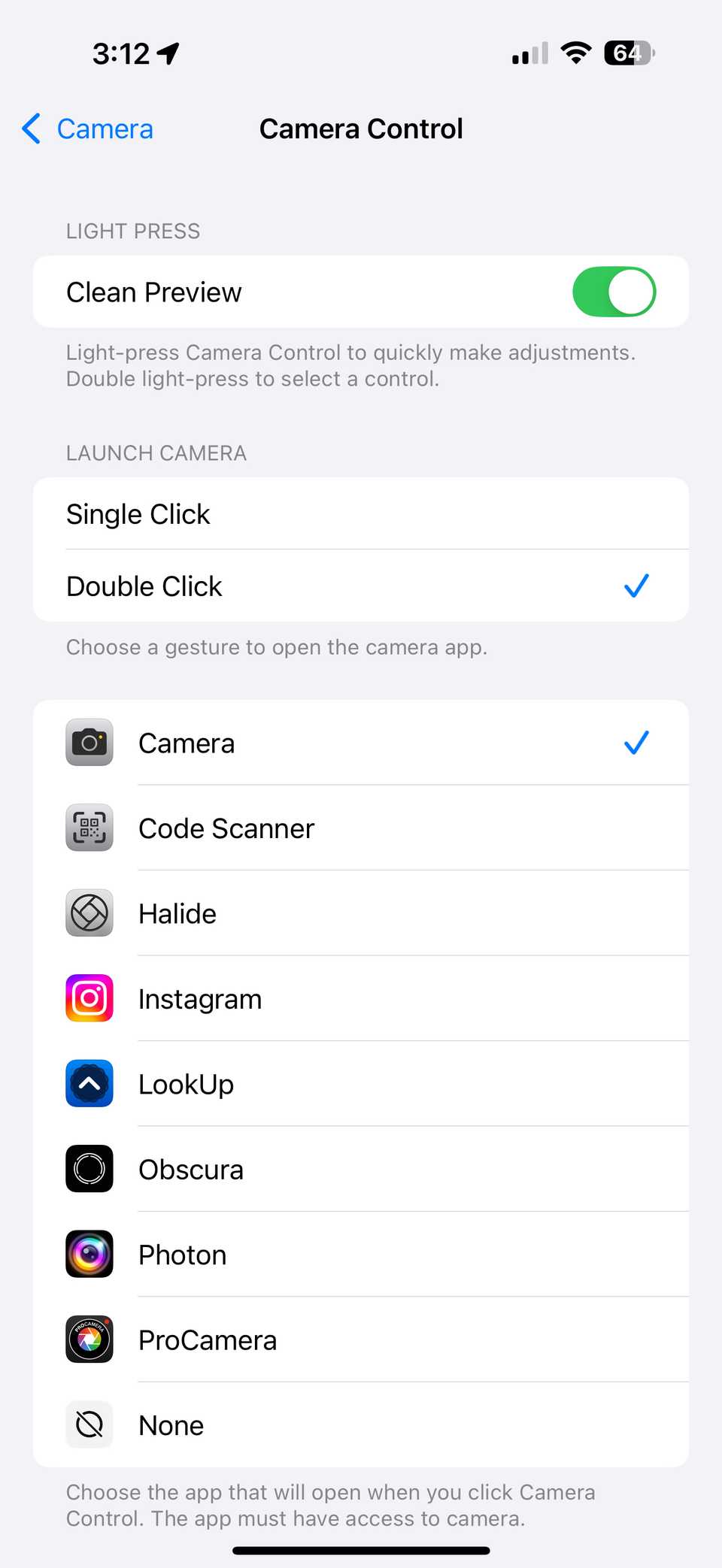Select the Obscura camera icon
The height and width of the screenshot is (1568, 722).
pyautogui.click(x=89, y=1169)
